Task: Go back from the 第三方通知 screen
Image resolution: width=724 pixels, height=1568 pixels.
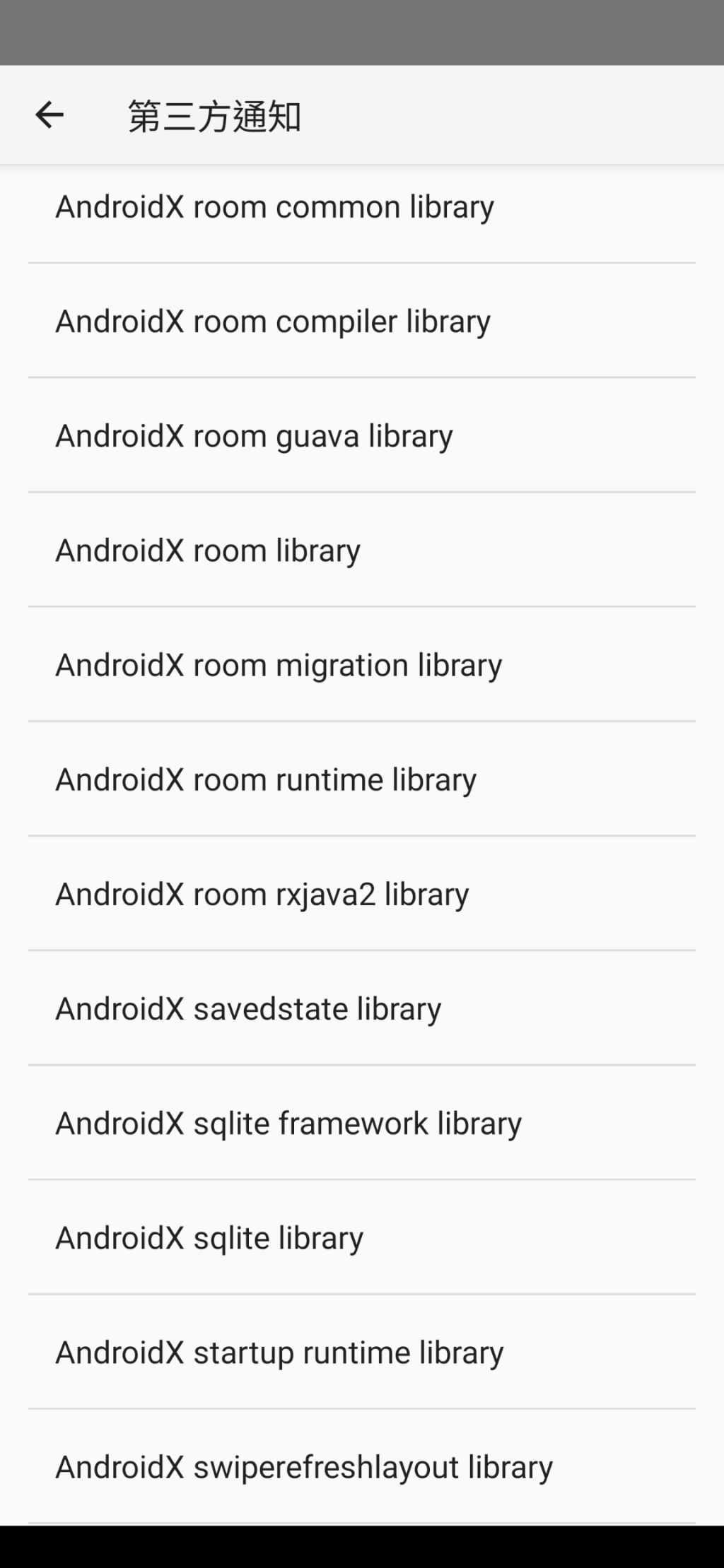Action: click(x=49, y=115)
